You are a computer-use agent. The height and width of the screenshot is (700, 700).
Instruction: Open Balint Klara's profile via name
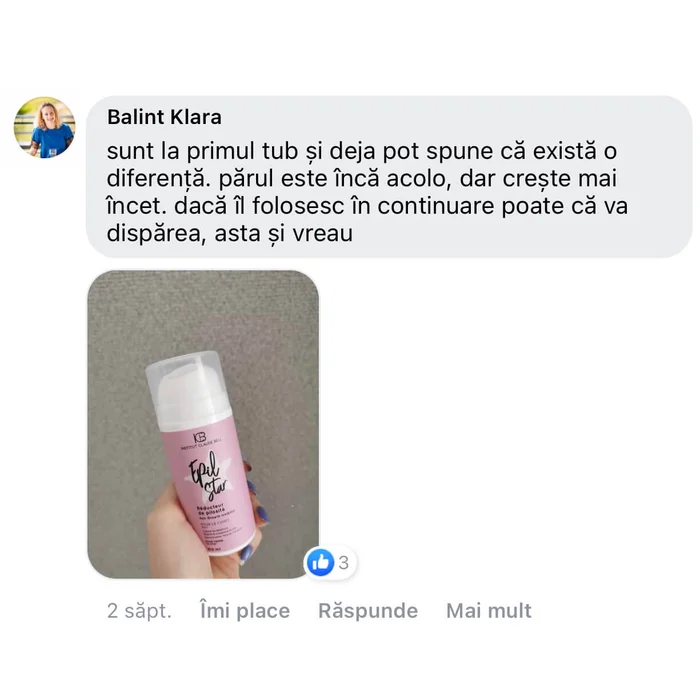pos(165,116)
